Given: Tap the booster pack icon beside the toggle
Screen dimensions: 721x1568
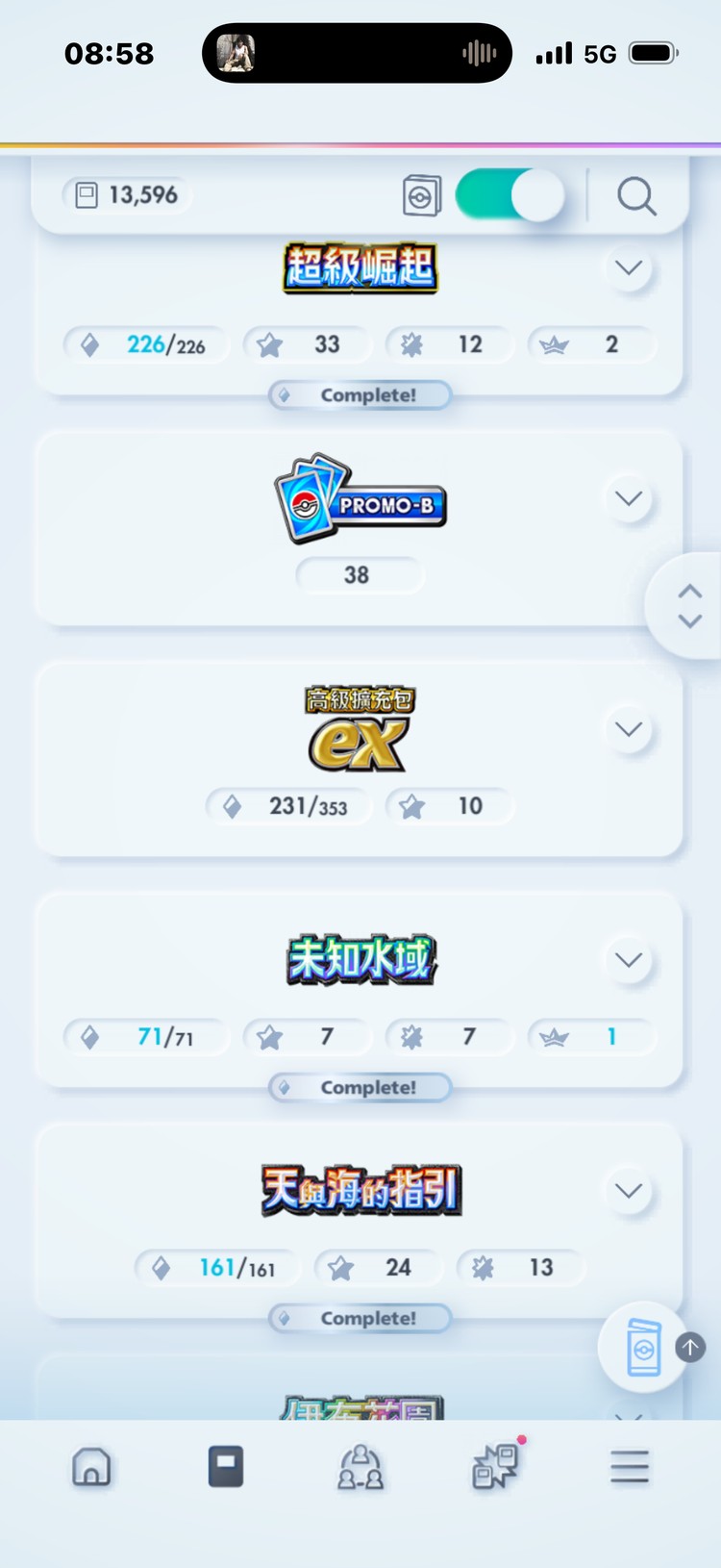Looking at the screenshot, I should (x=421, y=194).
